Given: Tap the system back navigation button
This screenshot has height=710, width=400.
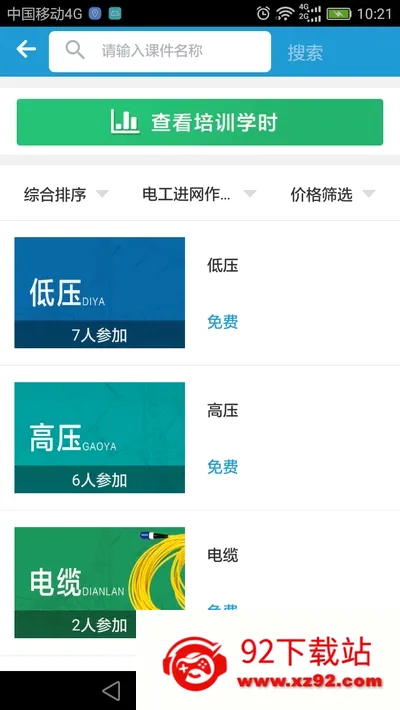Looking at the screenshot, I should [x=111, y=691].
